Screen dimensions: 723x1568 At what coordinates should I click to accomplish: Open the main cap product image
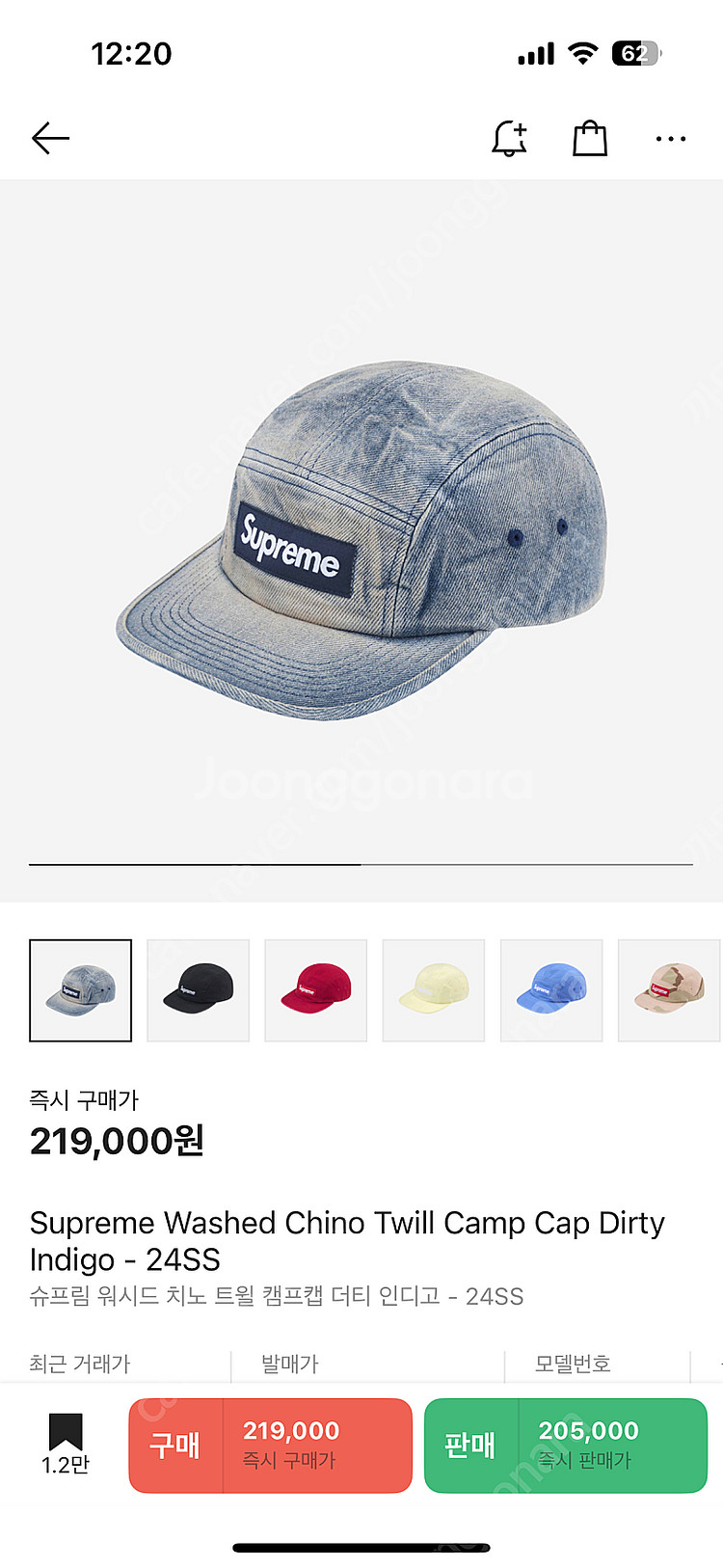click(x=361, y=540)
